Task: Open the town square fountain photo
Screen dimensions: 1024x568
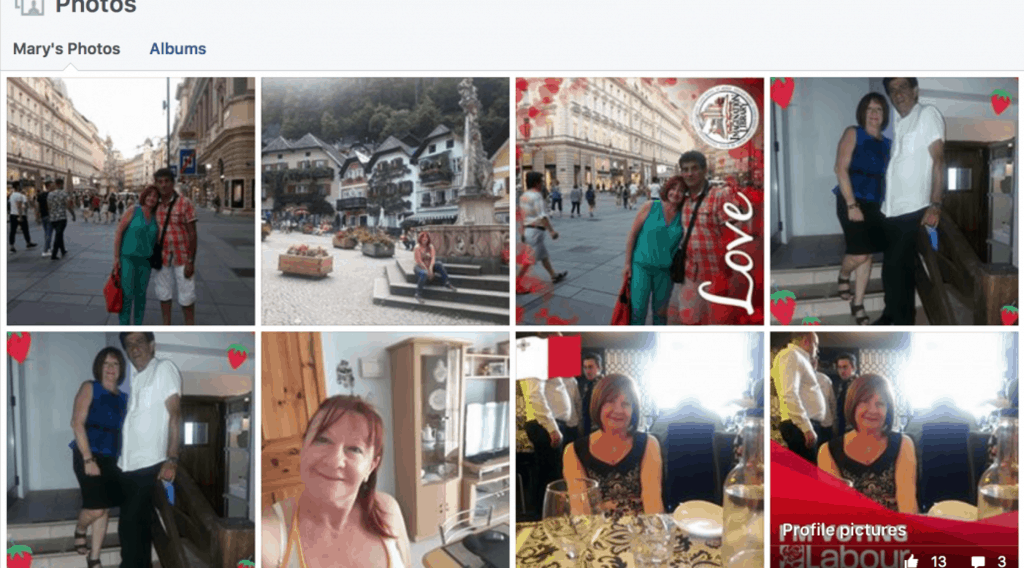Action: click(385, 200)
